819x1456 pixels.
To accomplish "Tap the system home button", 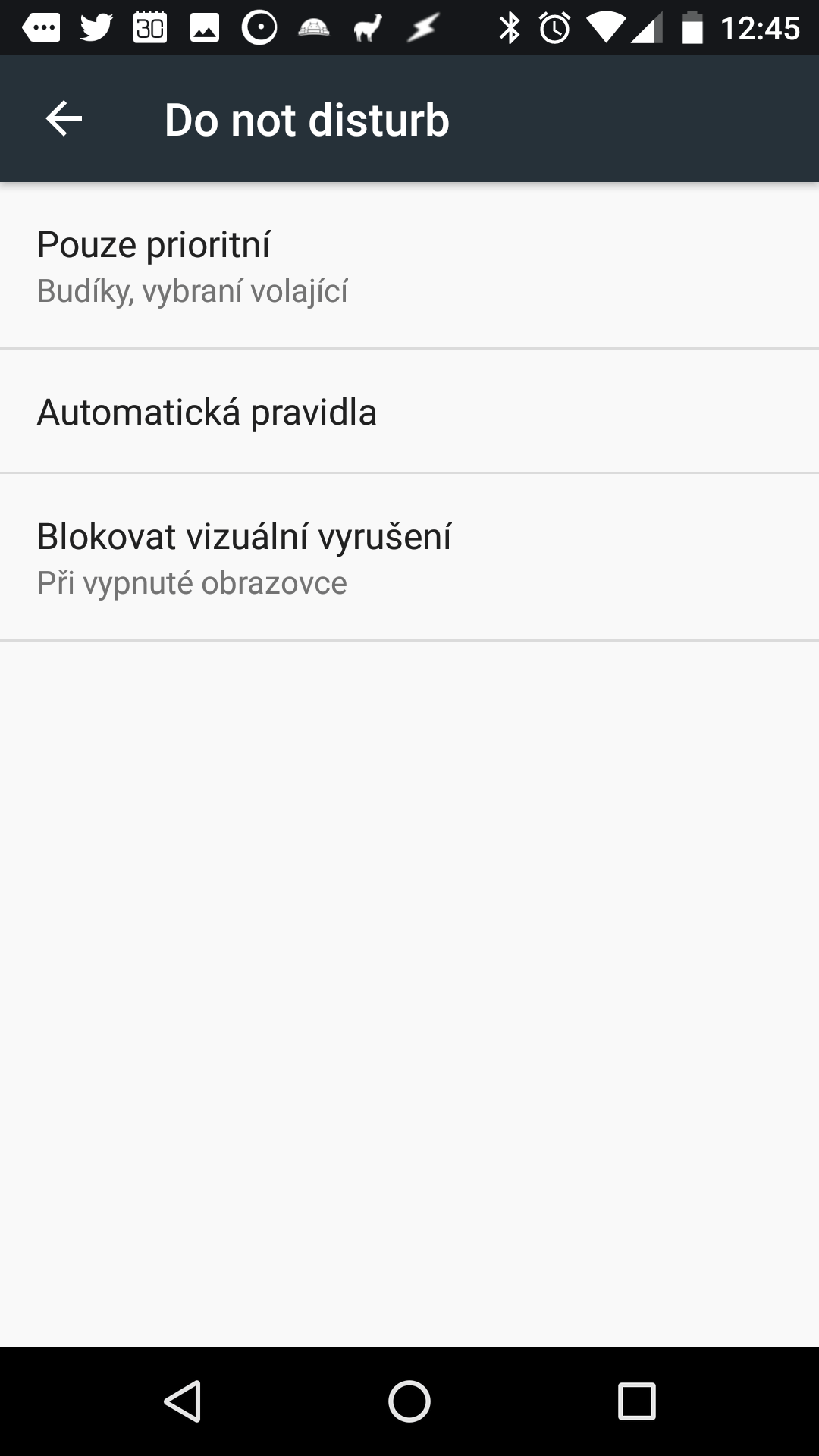I will click(409, 1401).
